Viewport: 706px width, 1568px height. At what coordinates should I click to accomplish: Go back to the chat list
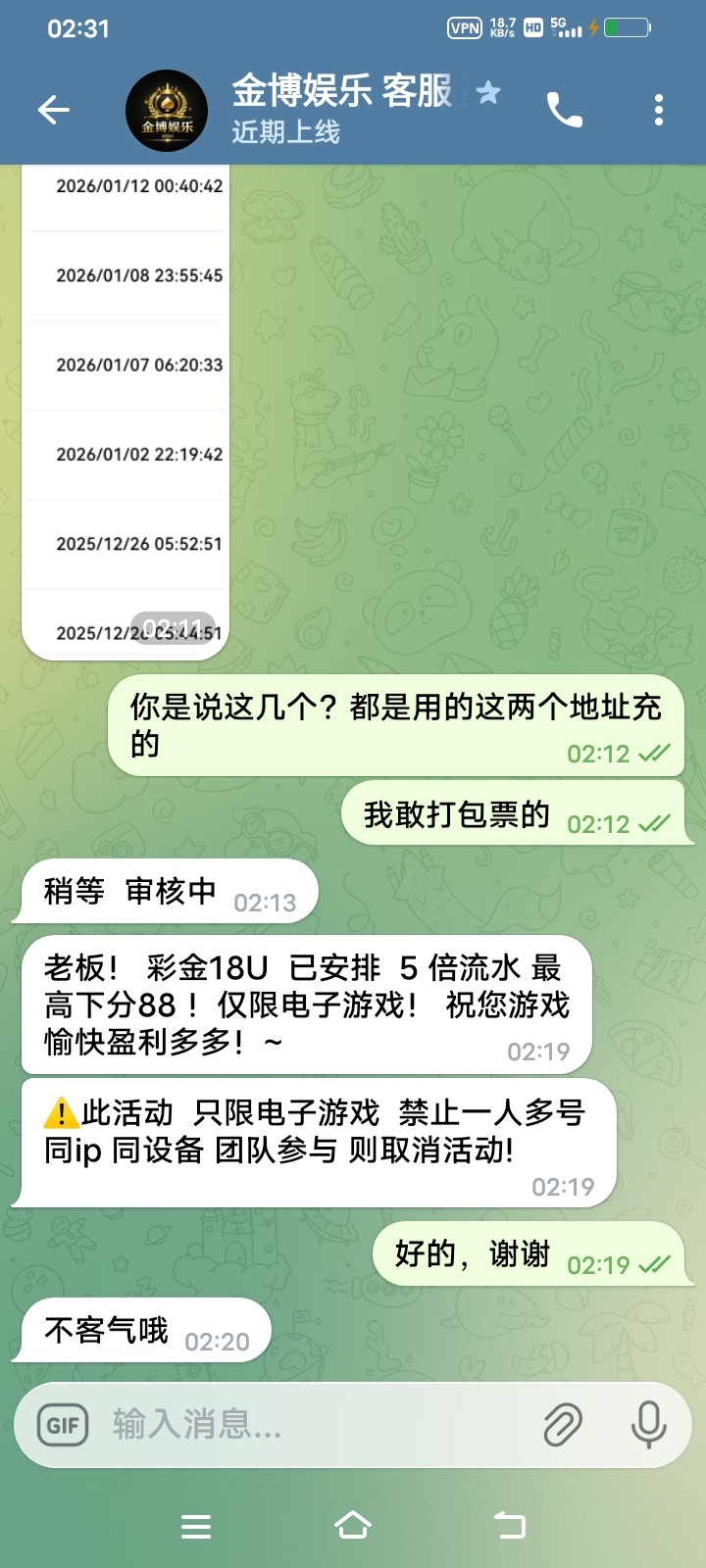(54, 110)
